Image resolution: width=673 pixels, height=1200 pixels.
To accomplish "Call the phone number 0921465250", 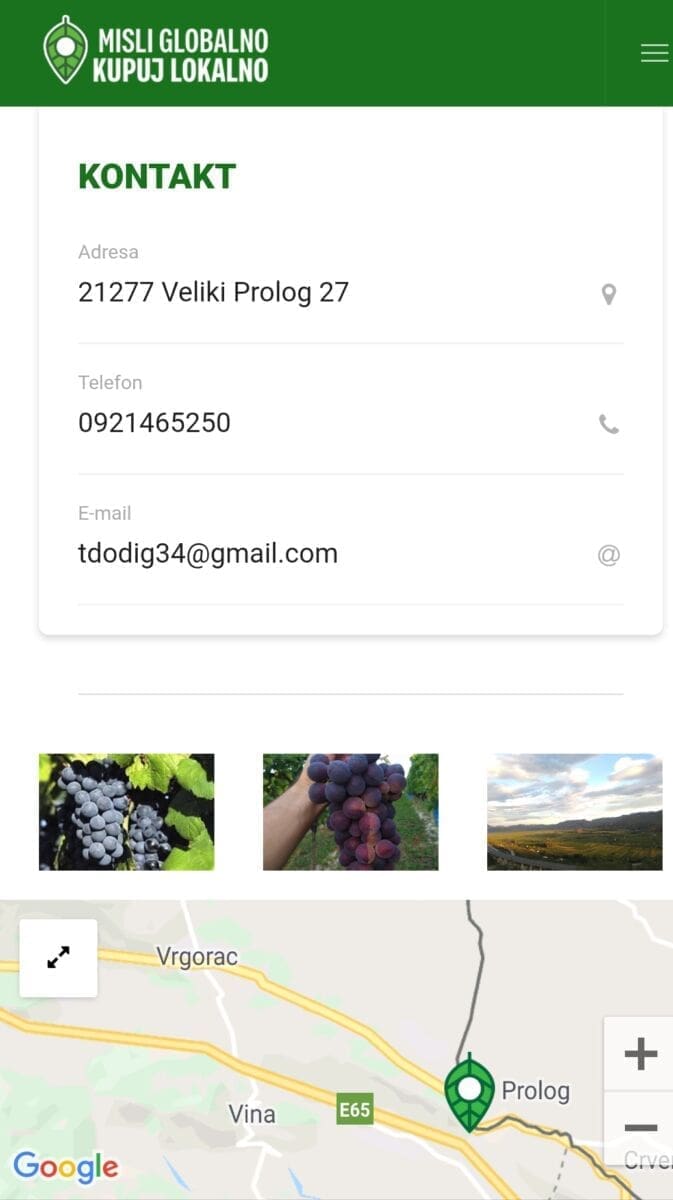I will tap(154, 423).
